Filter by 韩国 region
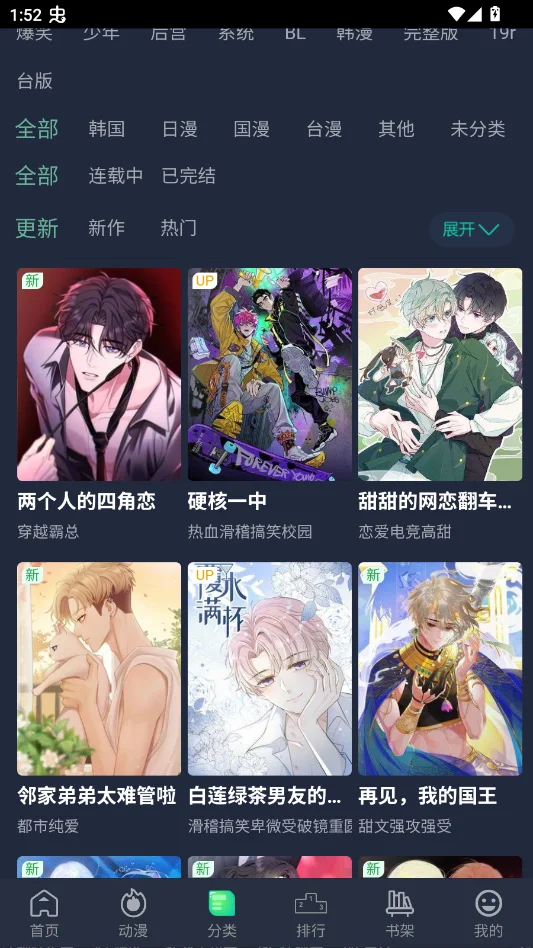The width and height of the screenshot is (533, 948). 106,129
